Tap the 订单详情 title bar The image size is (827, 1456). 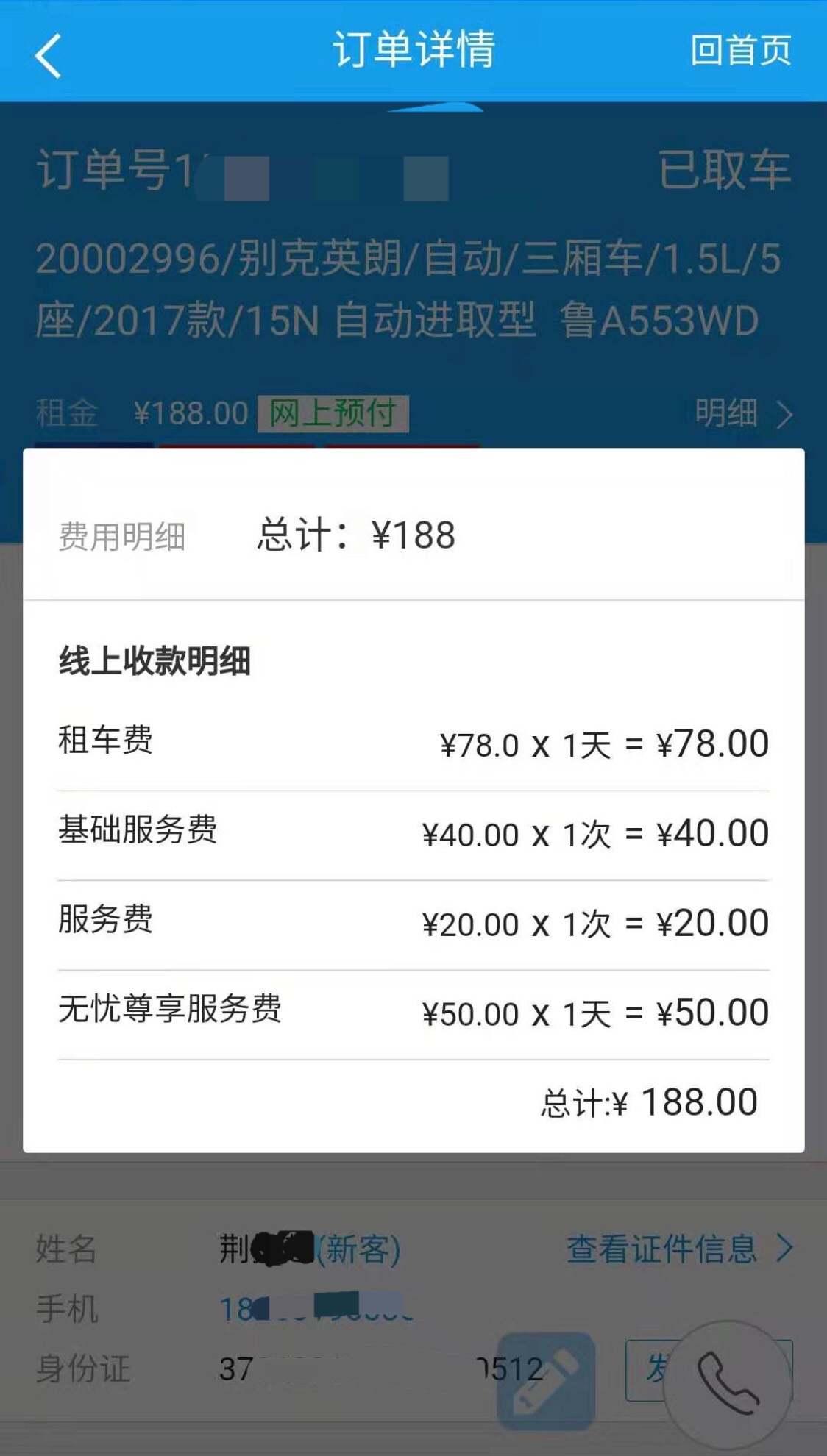[x=413, y=49]
